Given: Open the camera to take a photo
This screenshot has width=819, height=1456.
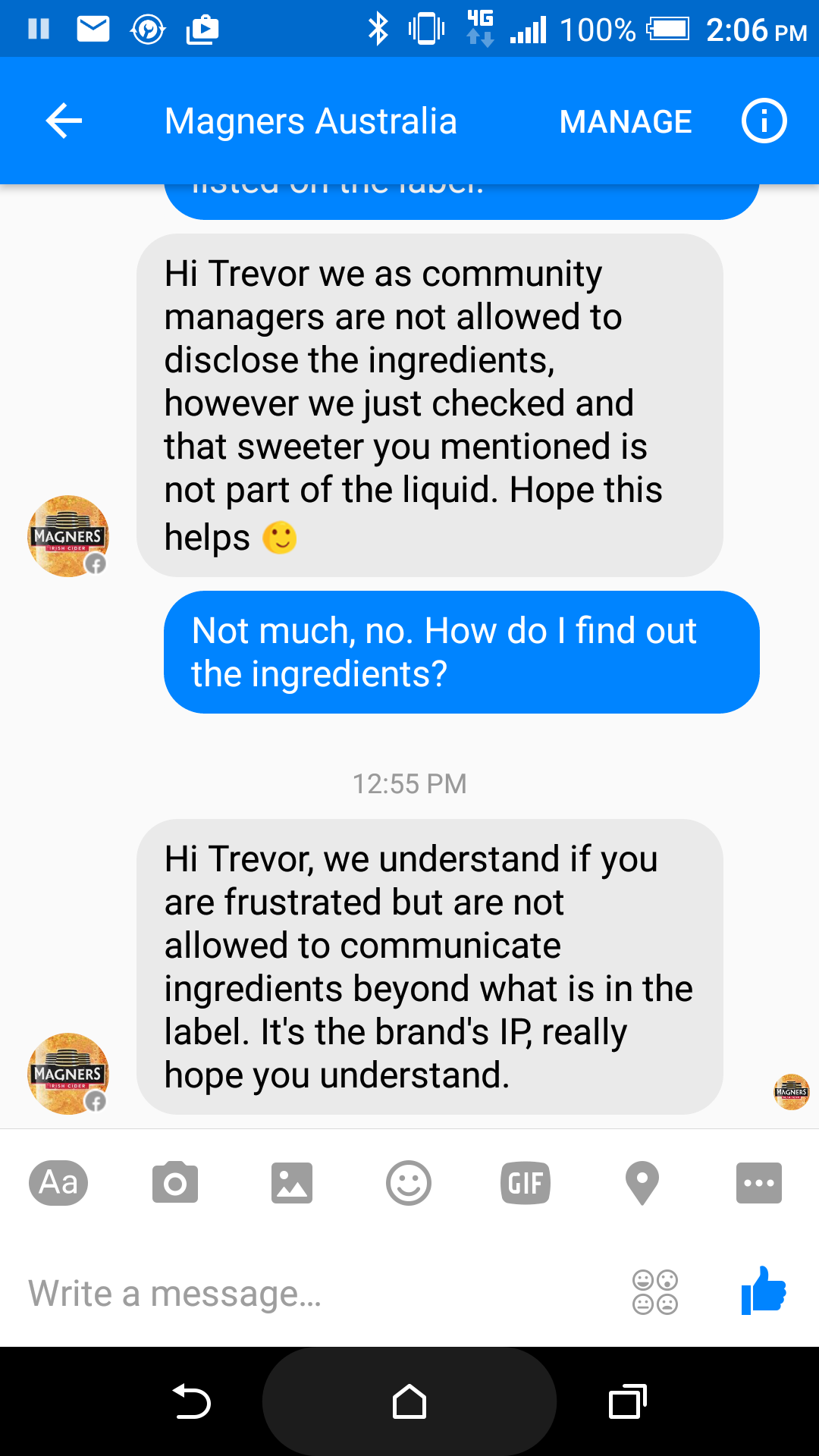Looking at the screenshot, I should [175, 1182].
